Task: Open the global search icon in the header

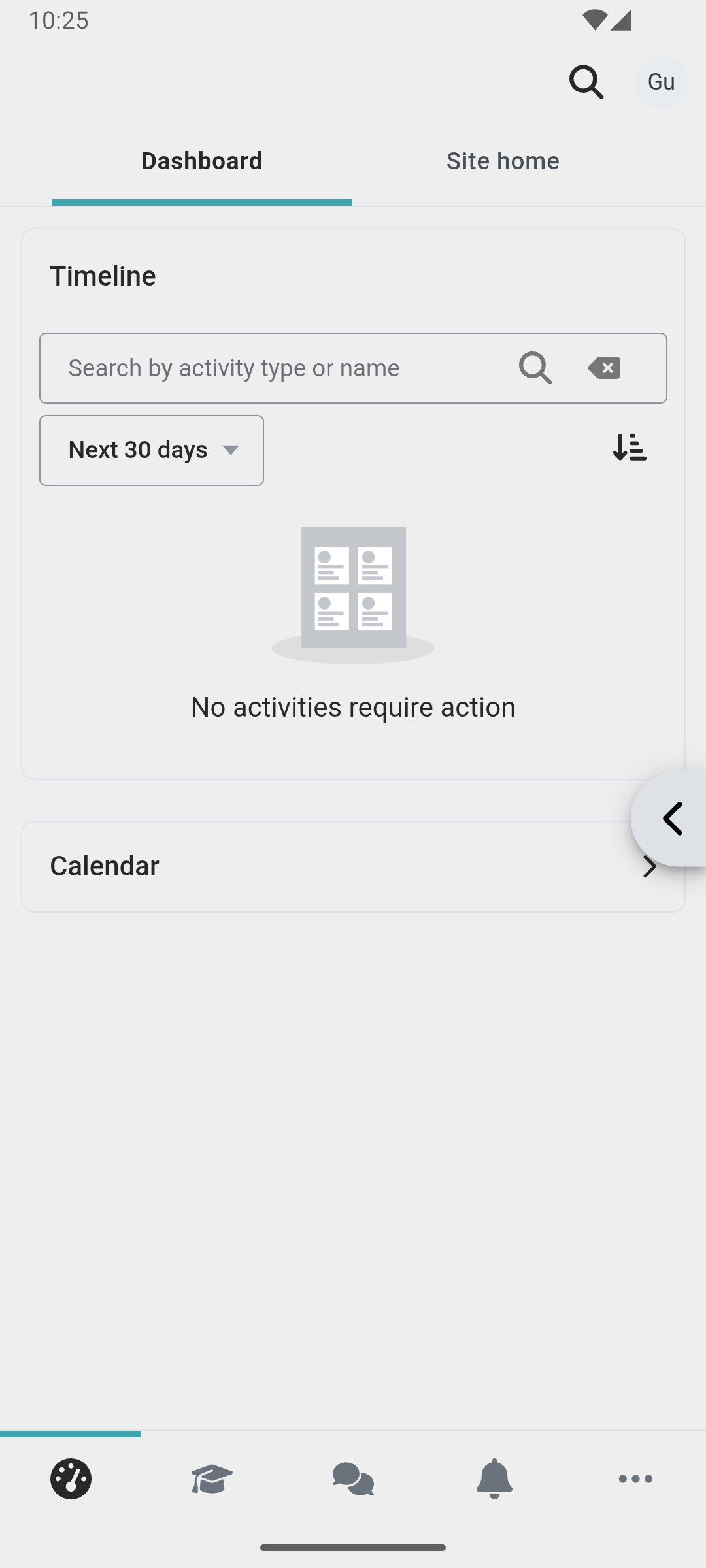Action: [586, 82]
